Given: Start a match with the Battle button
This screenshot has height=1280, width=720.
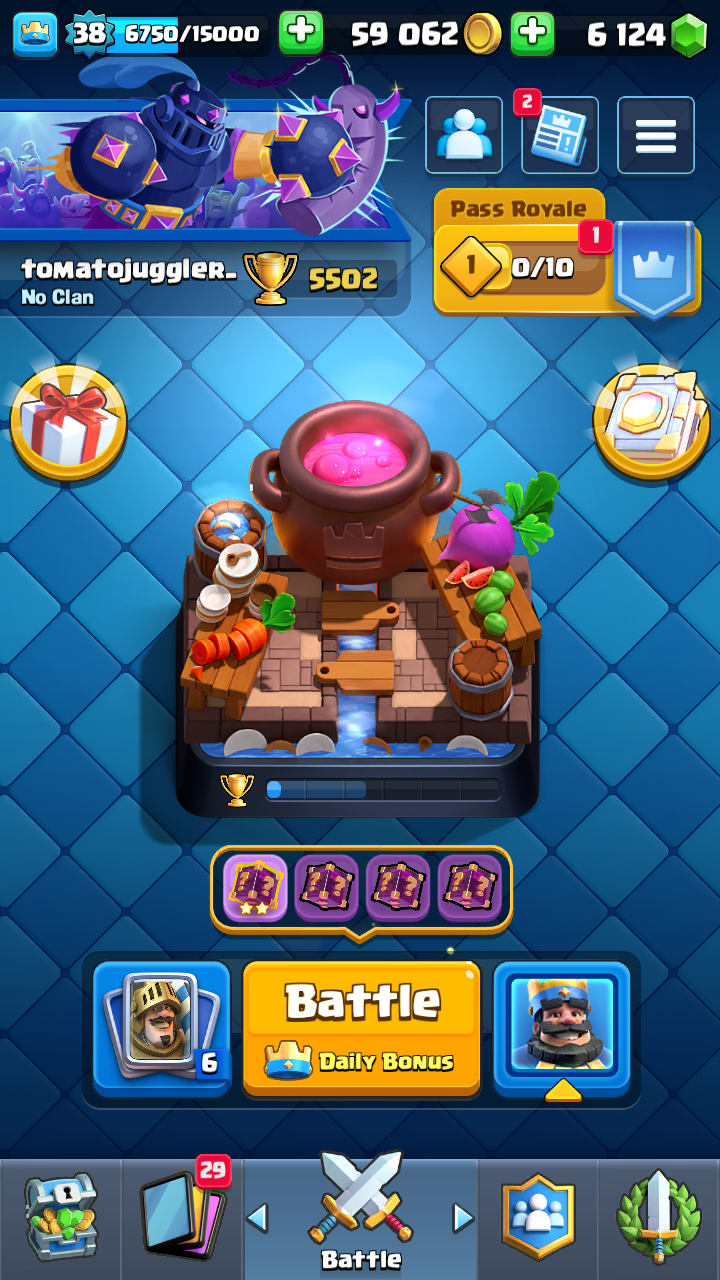Looking at the screenshot, I should [361, 1028].
